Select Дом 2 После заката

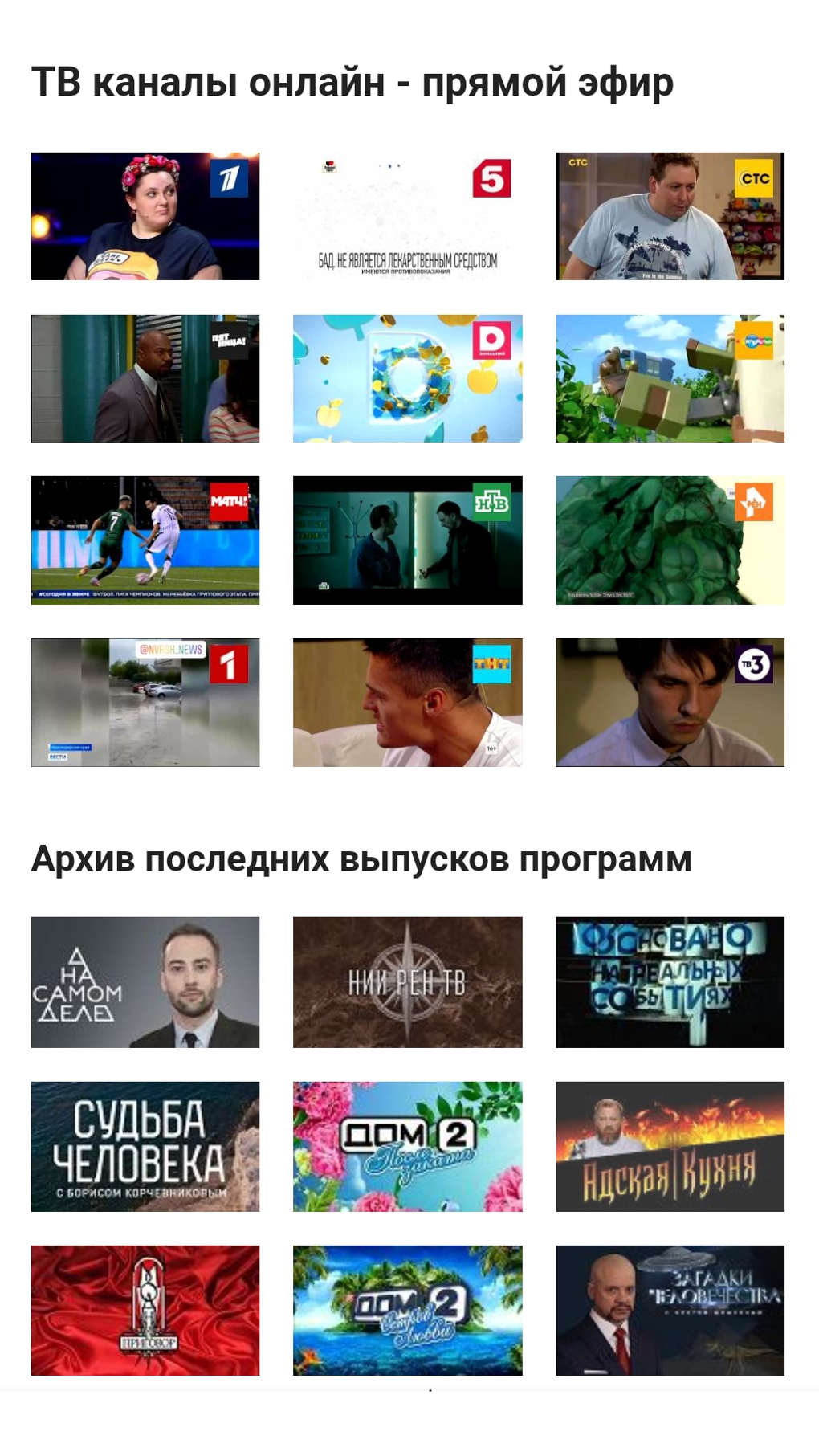tap(407, 1146)
